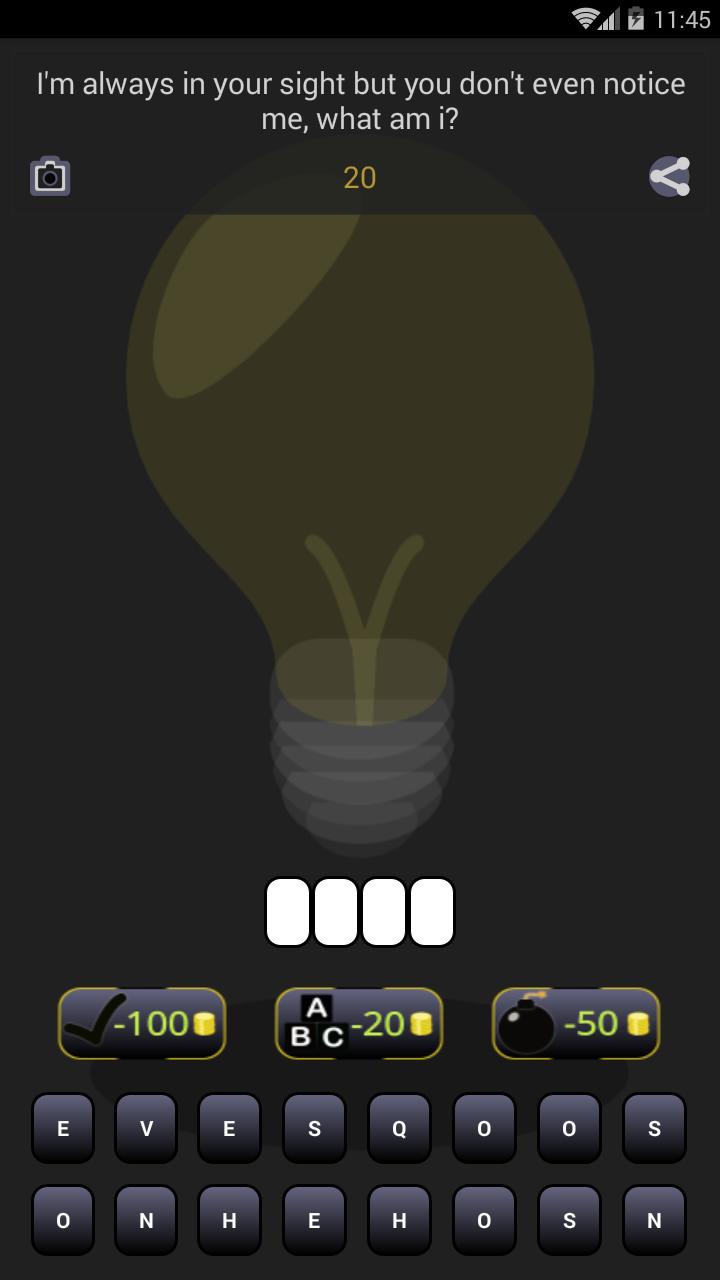Use the checkmark reveal-answer hint for 100 coins

point(142,1023)
